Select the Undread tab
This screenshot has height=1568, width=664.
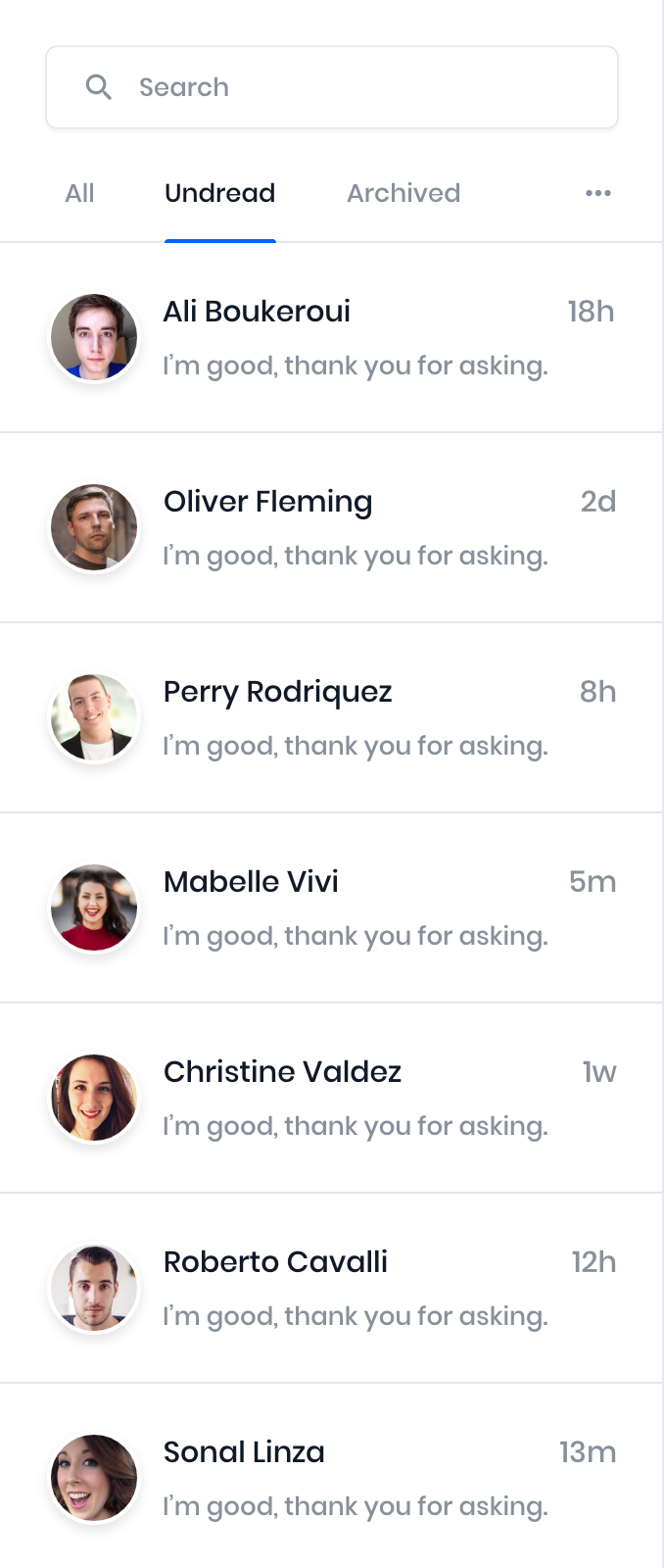coord(219,193)
